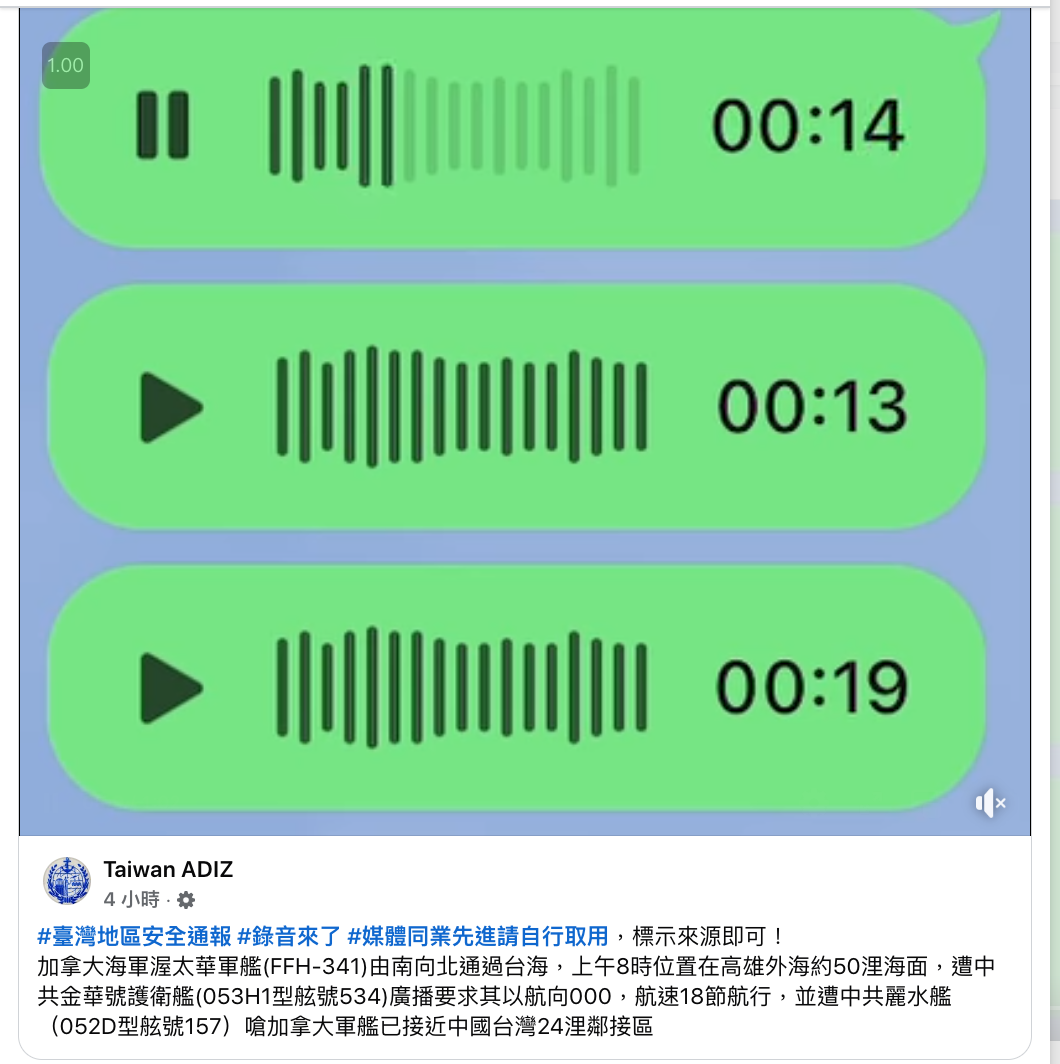Open the Taiwan ADIZ page name
The image size is (1060, 1064).
pos(168,869)
